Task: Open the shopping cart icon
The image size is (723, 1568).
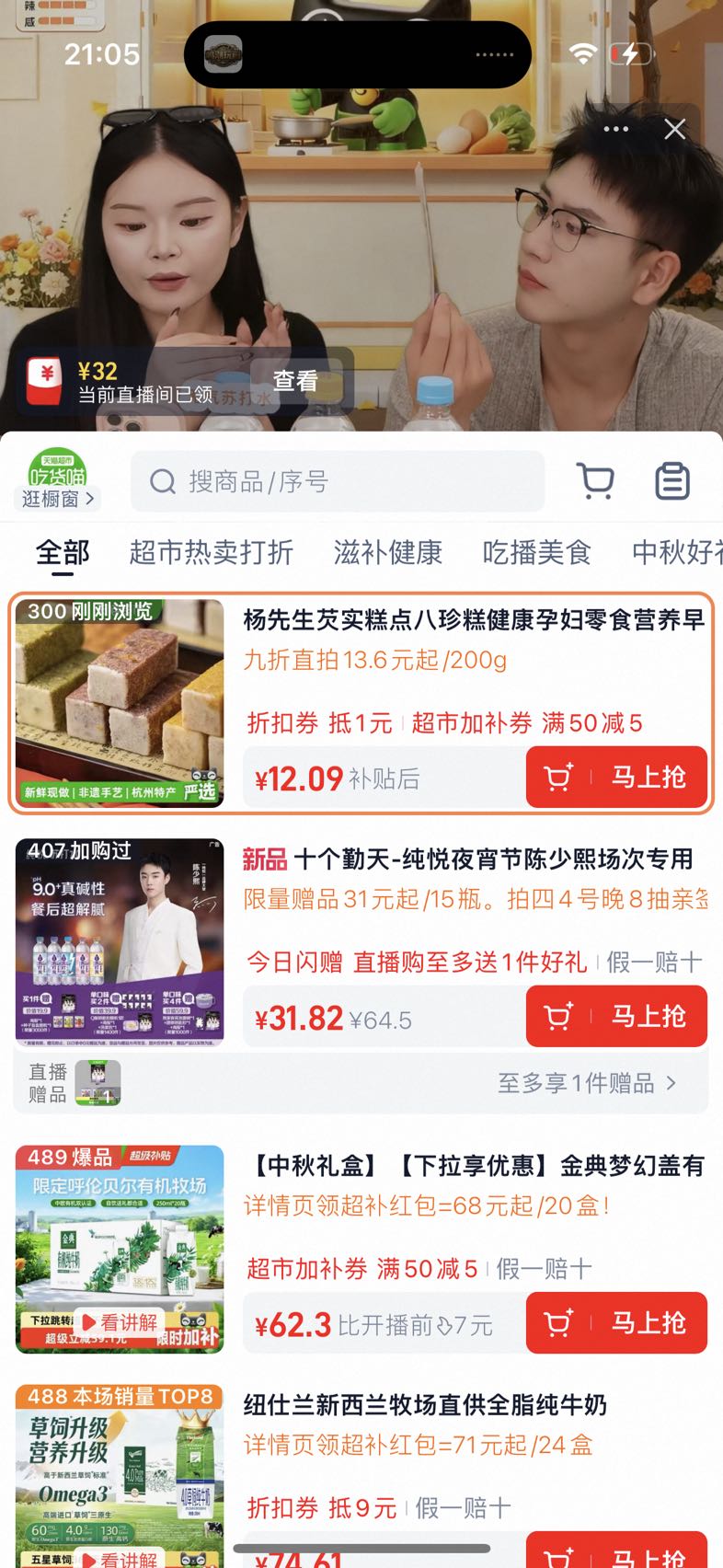Action: [x=596, y=481]
